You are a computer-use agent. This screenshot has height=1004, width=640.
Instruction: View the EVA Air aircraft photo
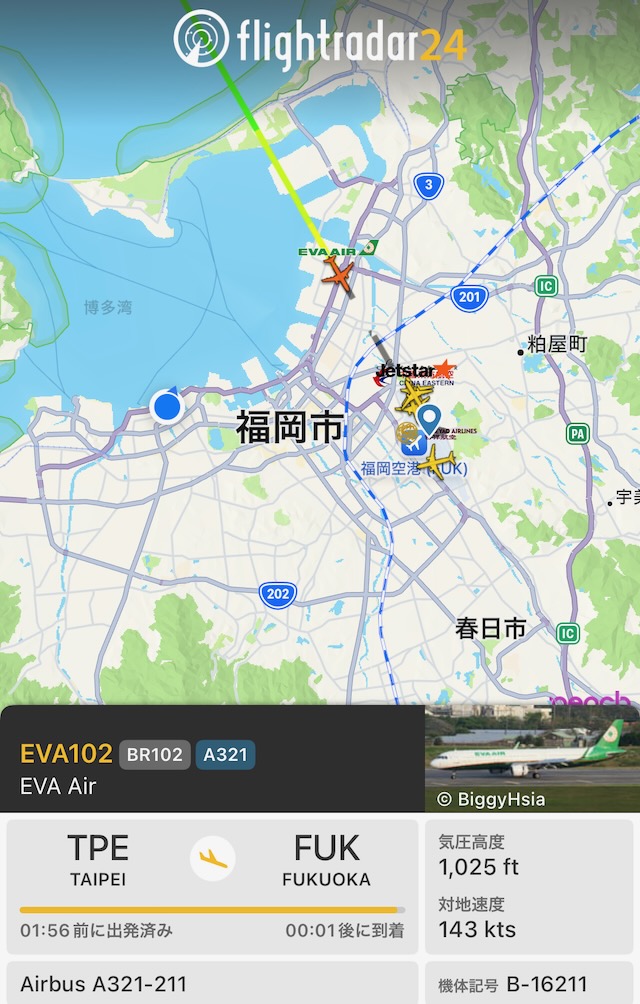click(532, 758)
